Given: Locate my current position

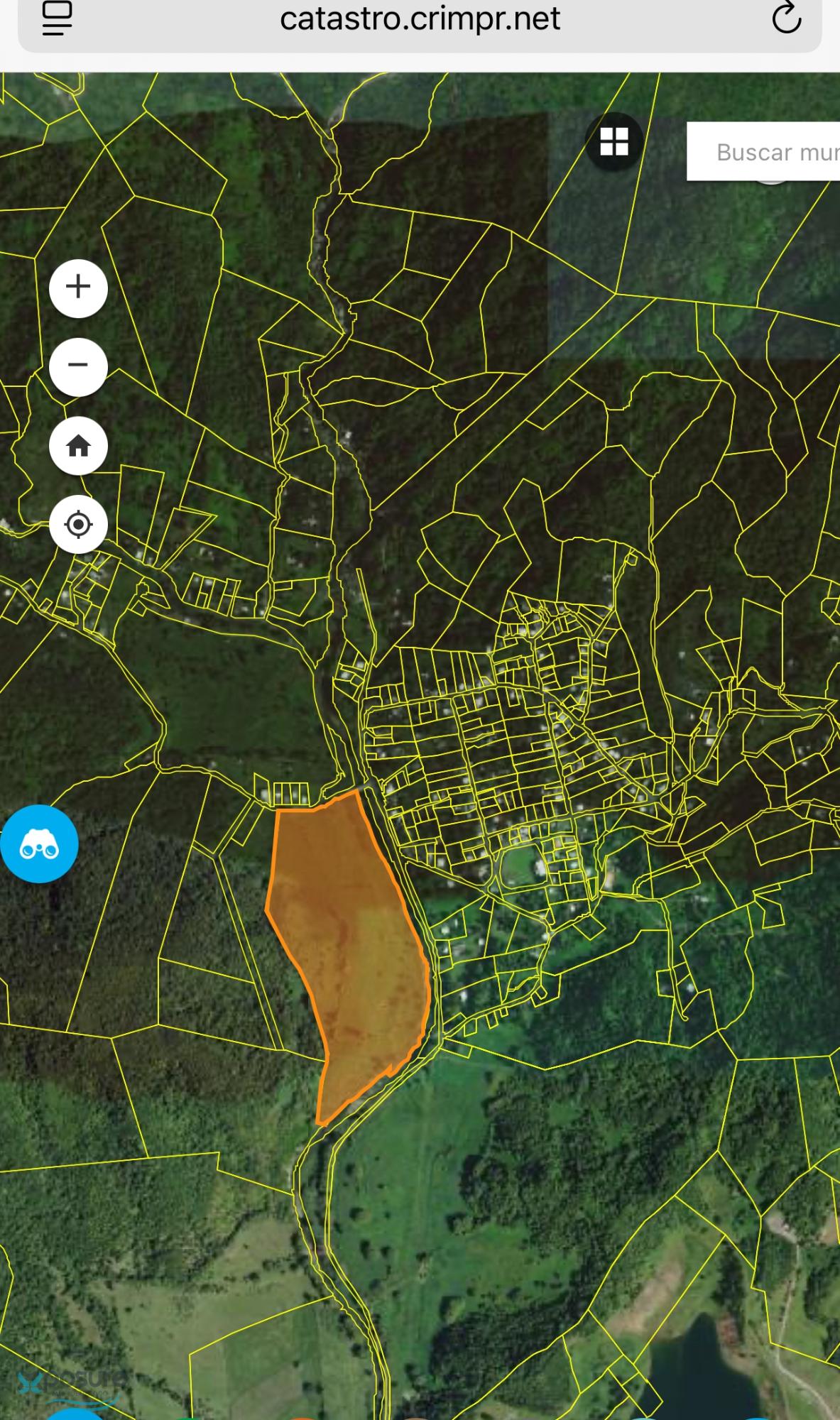Looking at the screenshot, I should pyautogui.click(x=78, y=525).
